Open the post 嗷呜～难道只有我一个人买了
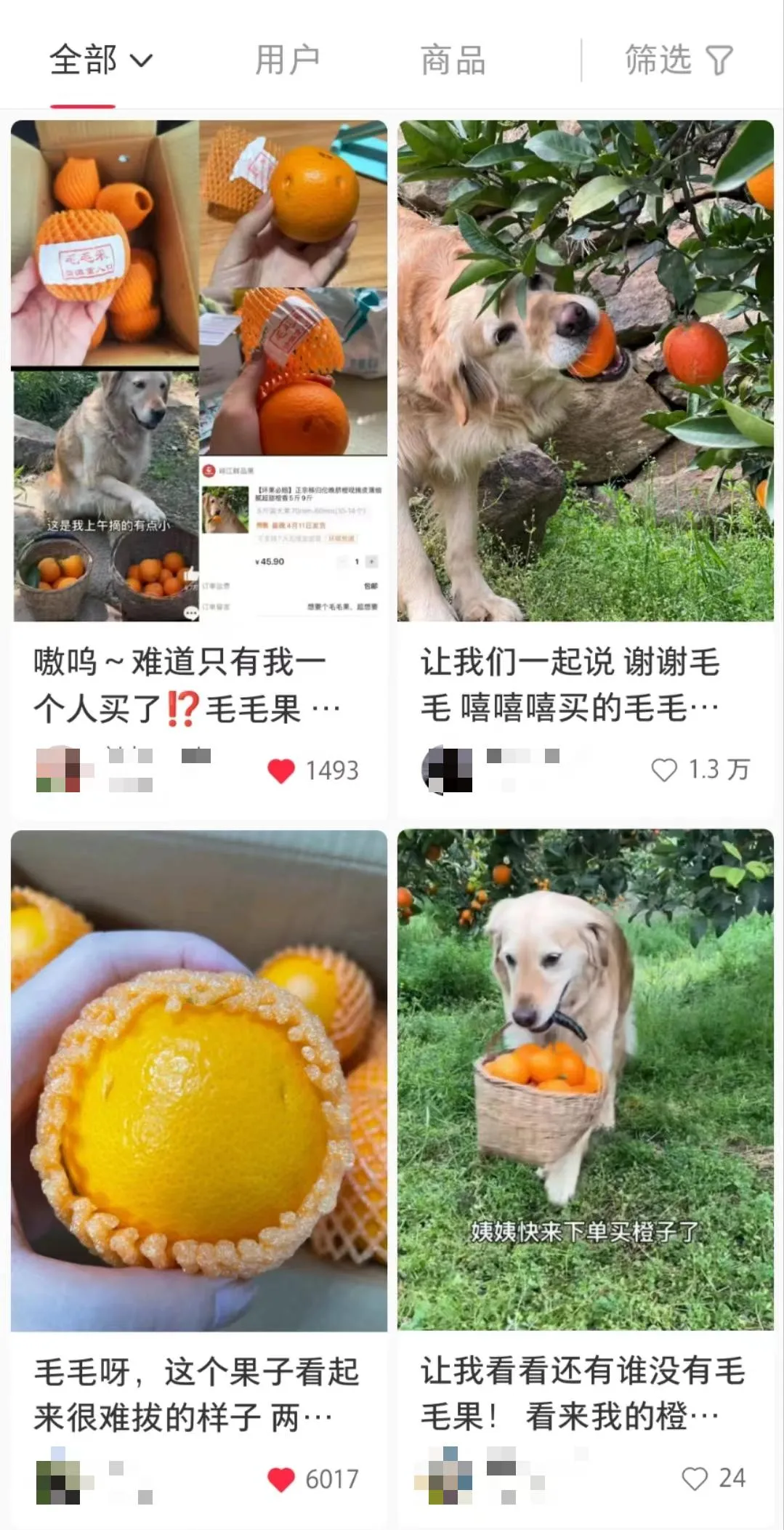Image resolution: width=784 pixels, height=1530 pixels. pos(198,371)
